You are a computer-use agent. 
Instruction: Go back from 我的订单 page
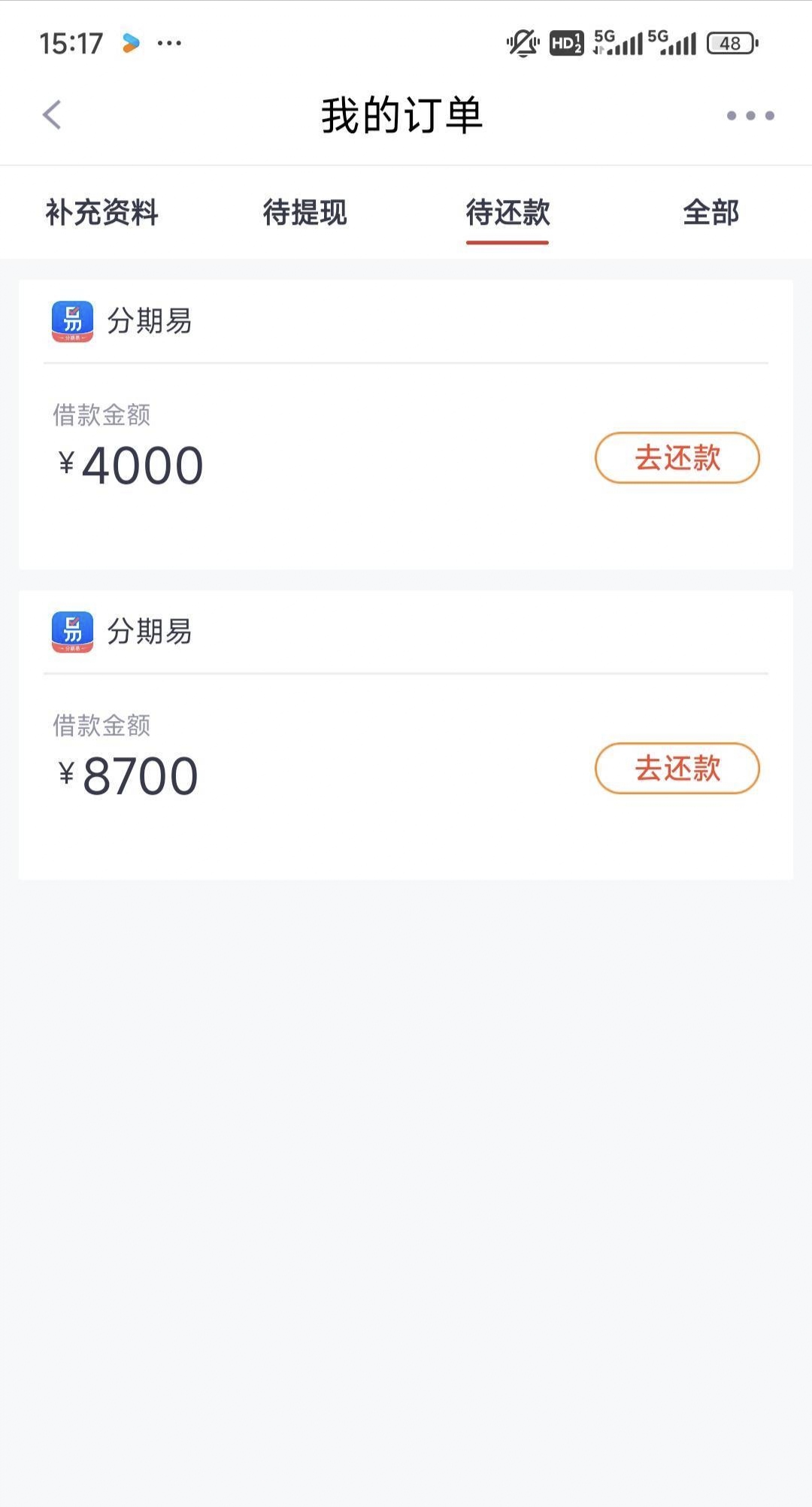pos(52,115)
